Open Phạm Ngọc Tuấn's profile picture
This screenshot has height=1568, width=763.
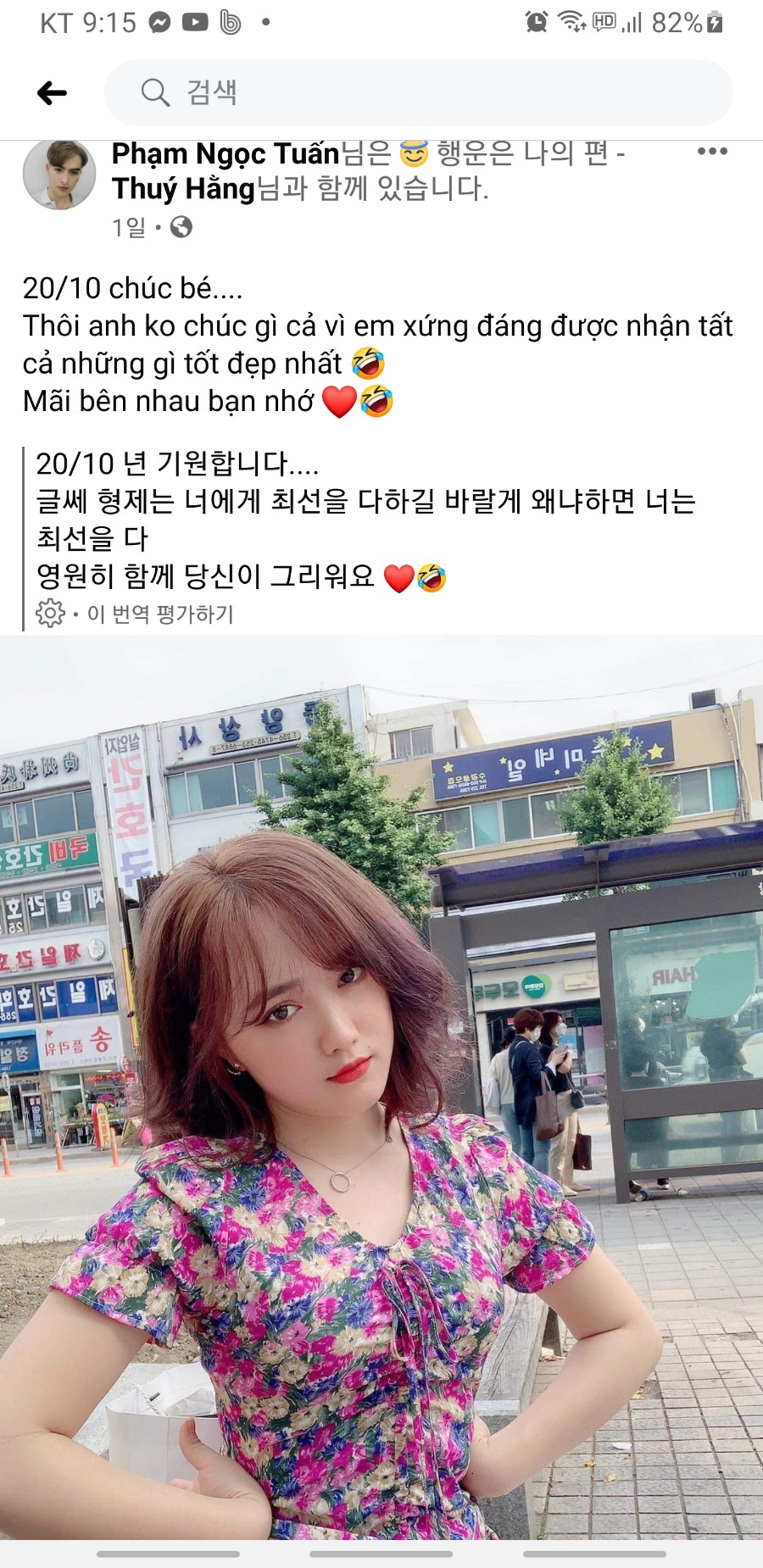[x=58, y=174]
